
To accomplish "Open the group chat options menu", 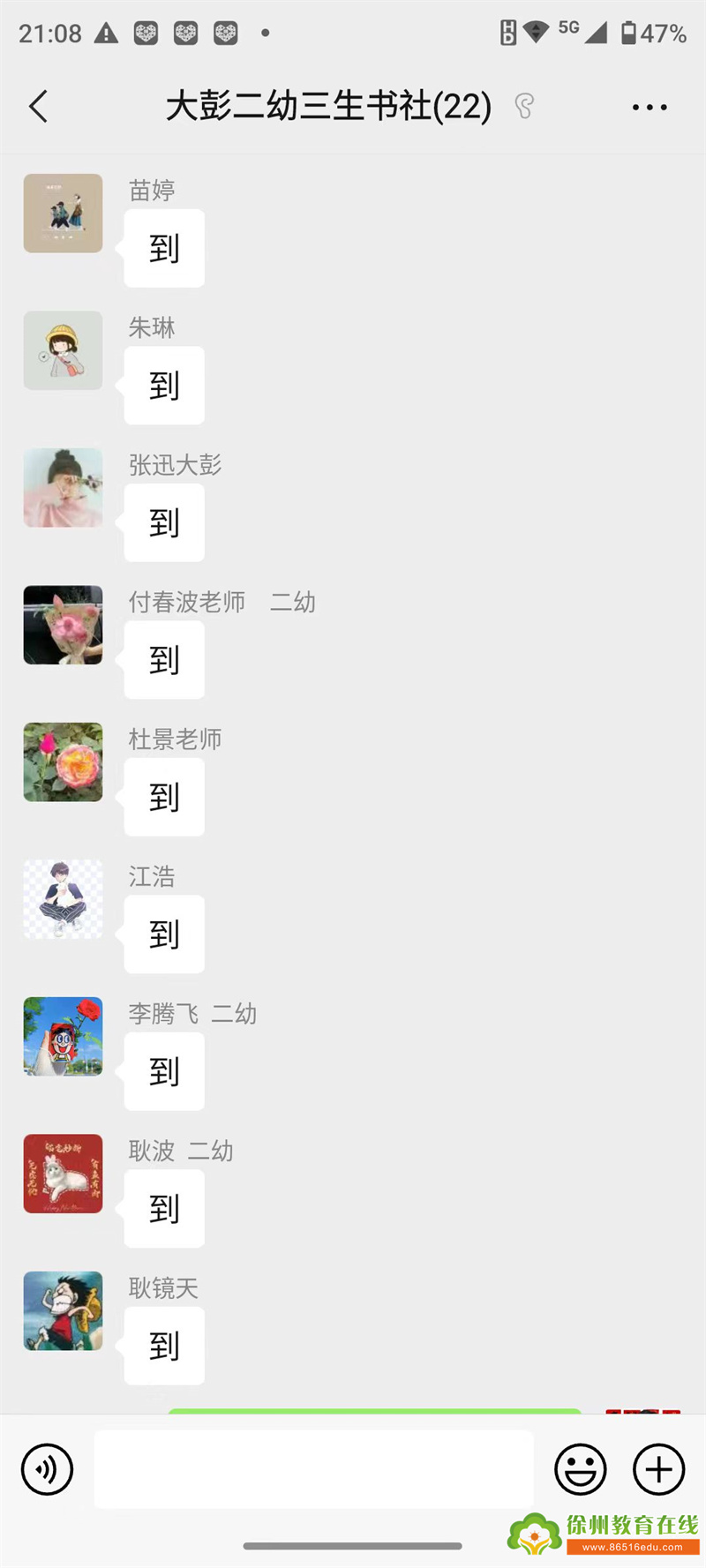I will (650, 108).
